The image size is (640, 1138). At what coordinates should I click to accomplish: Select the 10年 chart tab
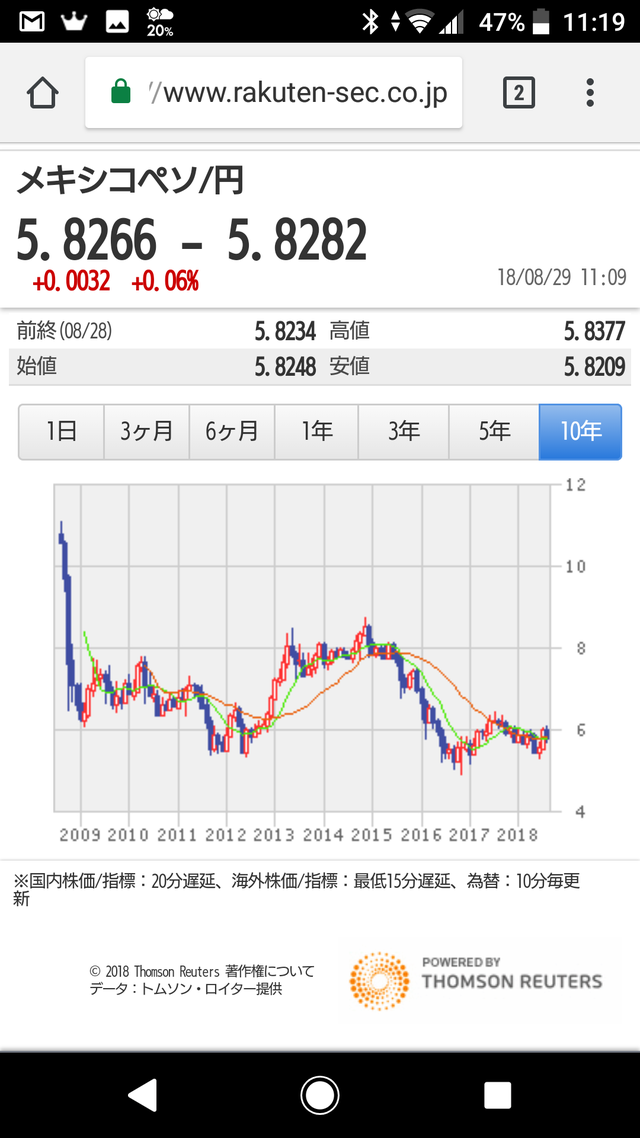(x=580, y=432)
